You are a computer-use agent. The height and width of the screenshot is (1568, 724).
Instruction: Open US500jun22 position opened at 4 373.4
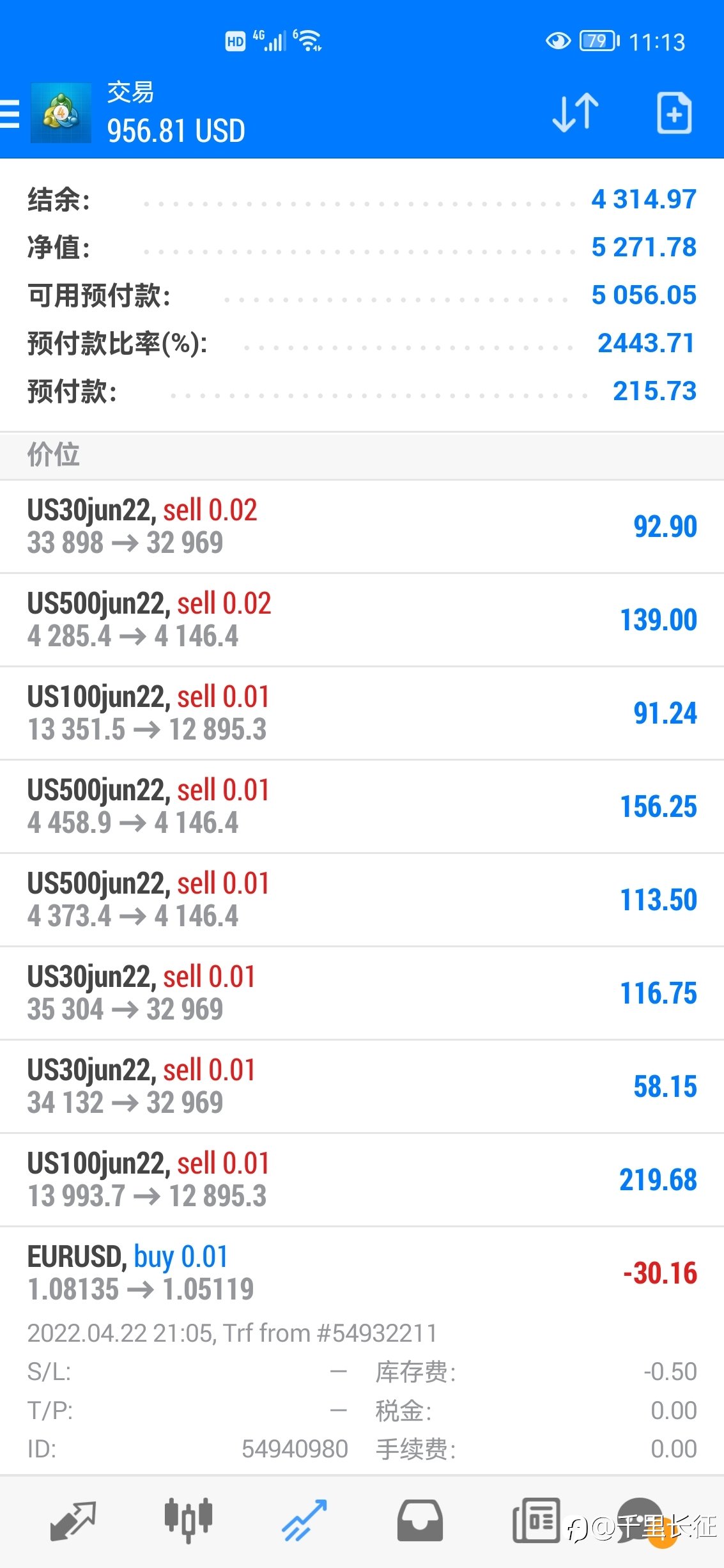click(362, 899)
